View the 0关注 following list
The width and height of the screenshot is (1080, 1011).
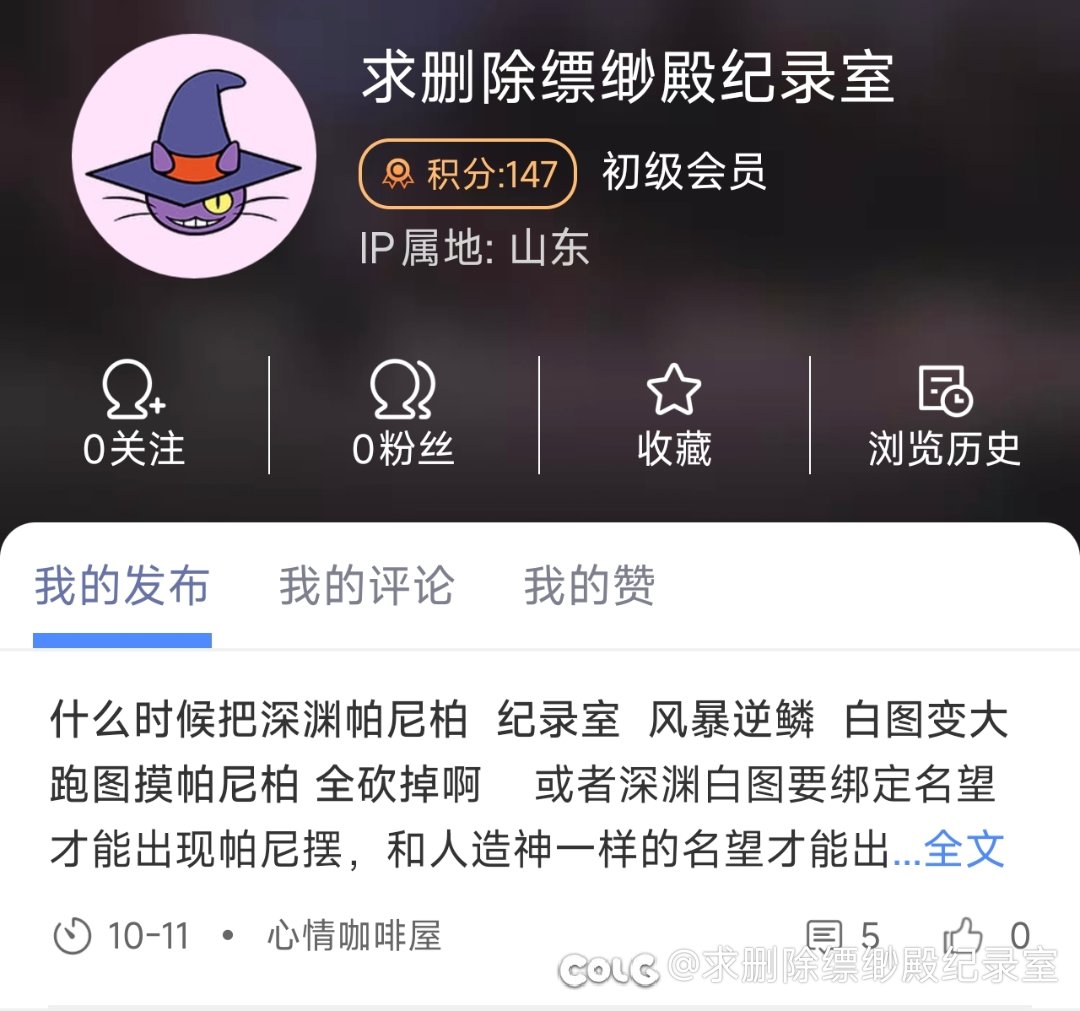[134, 415]
